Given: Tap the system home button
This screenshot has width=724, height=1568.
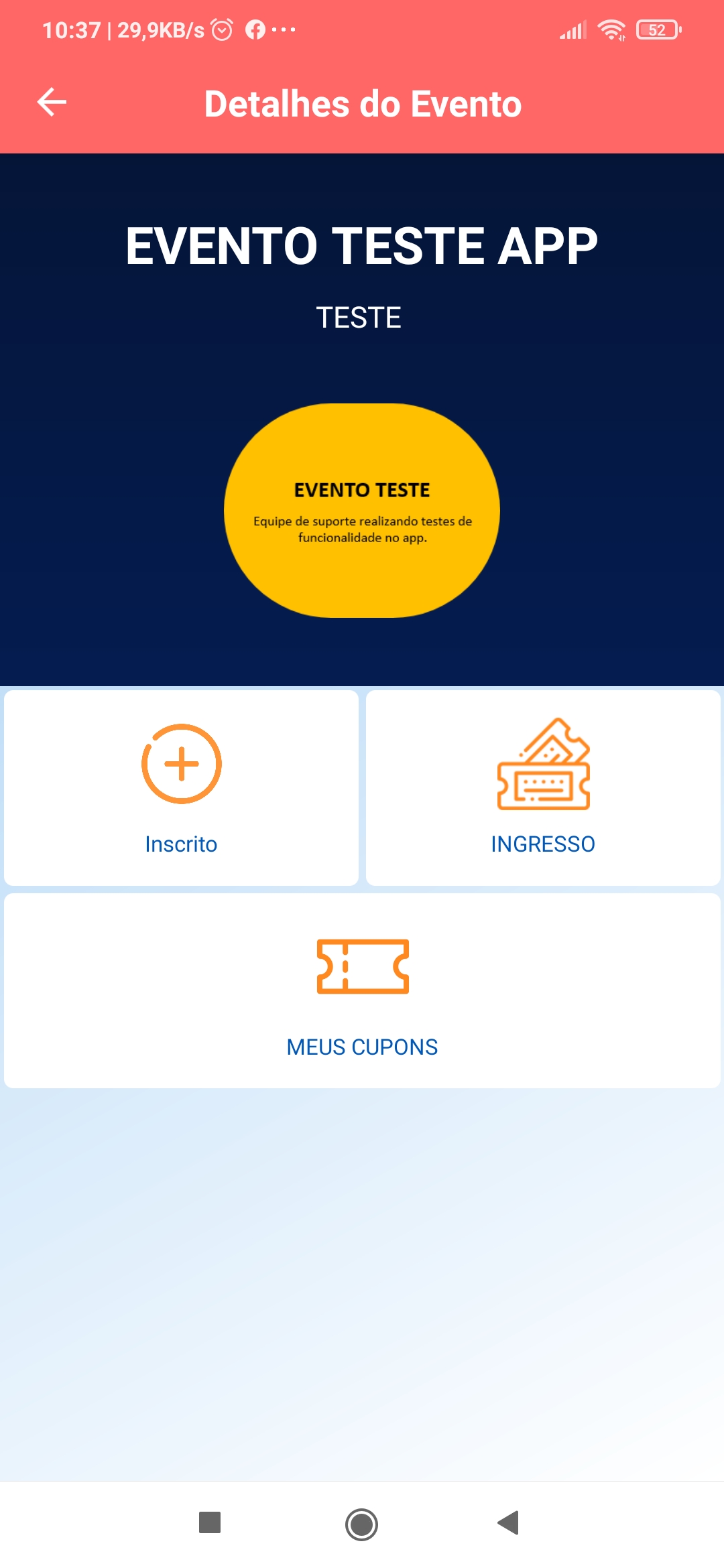Looking at the screenshot, I should tap(361, 1524).
